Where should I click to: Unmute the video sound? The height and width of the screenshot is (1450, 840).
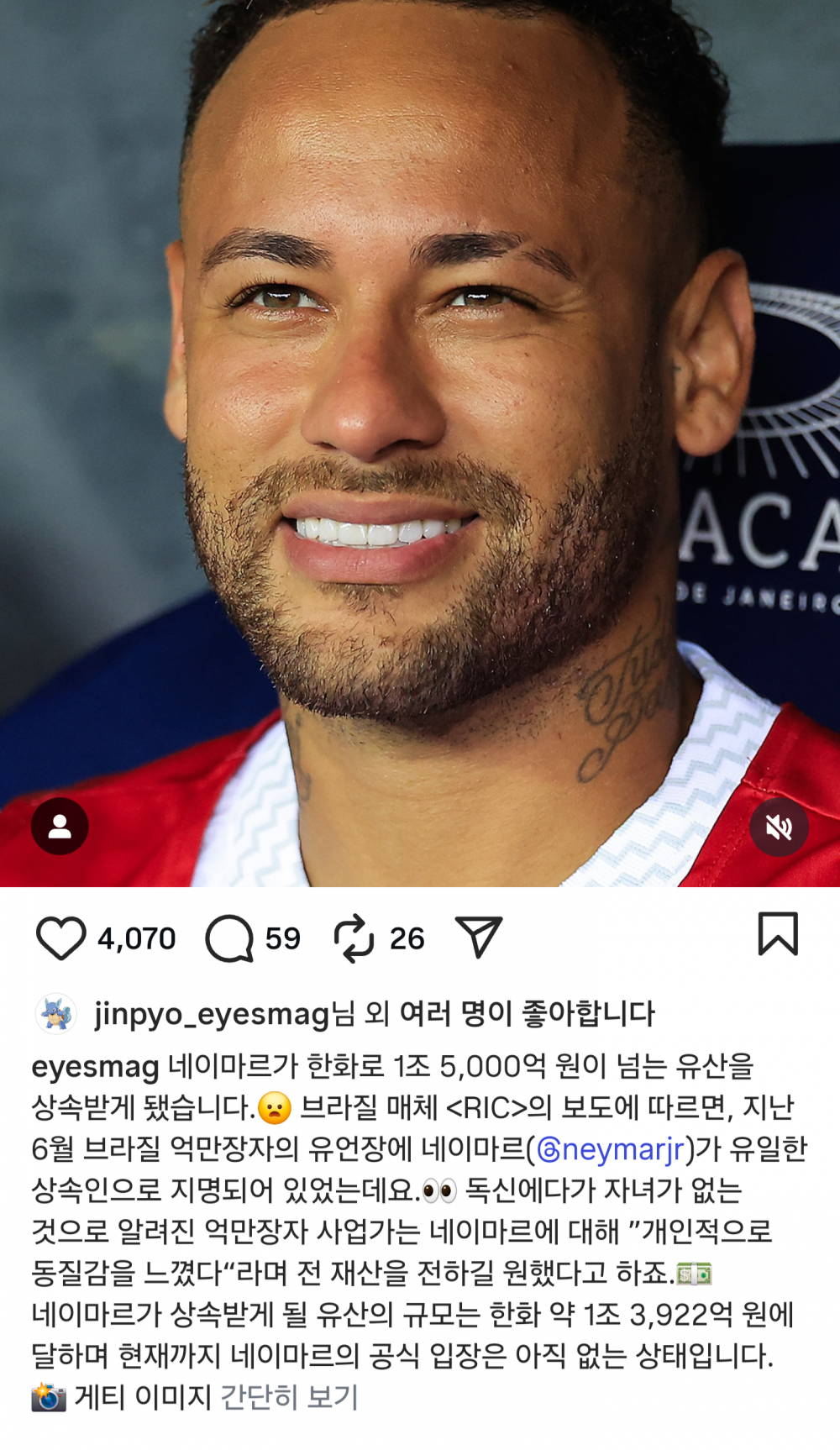(x=779, y=827)
